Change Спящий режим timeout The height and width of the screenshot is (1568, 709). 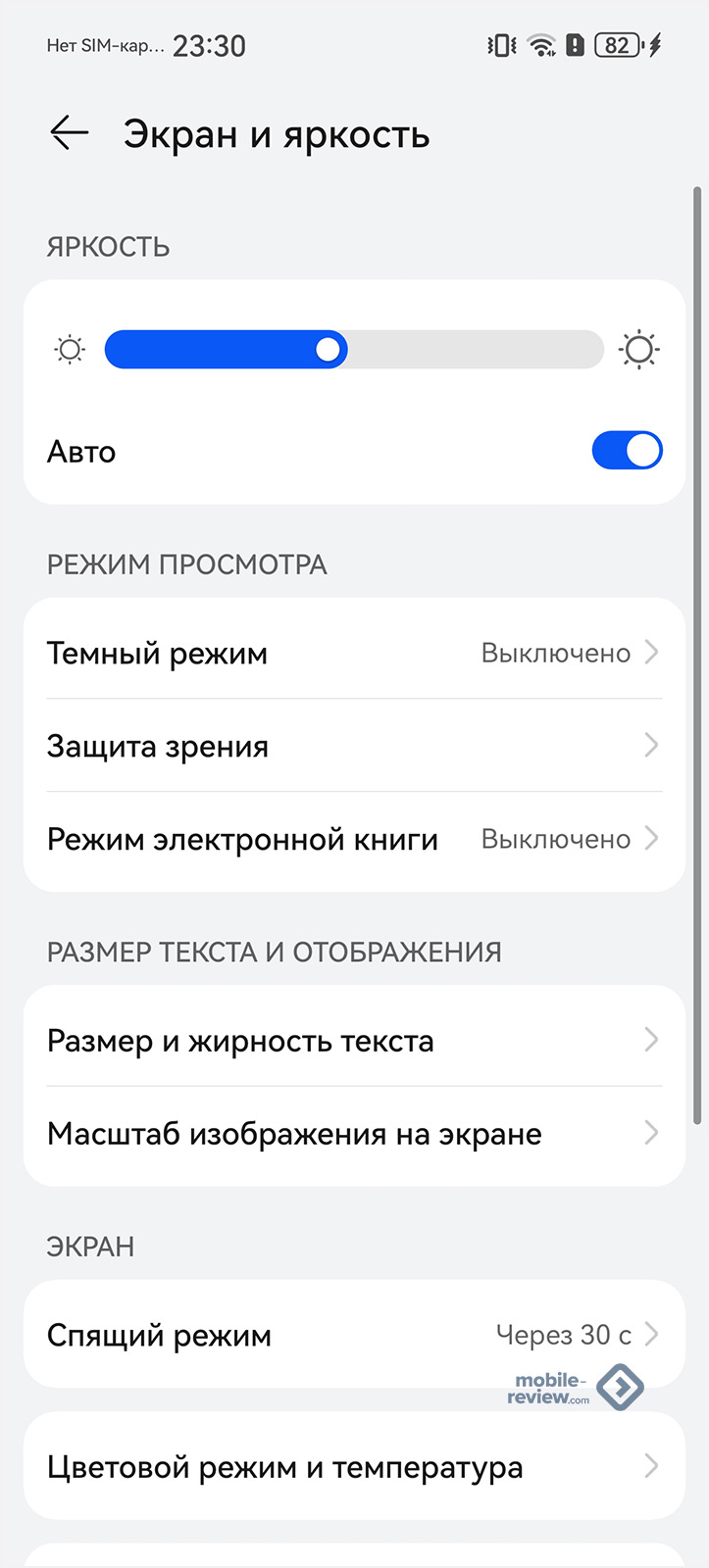click(353, 1335)
